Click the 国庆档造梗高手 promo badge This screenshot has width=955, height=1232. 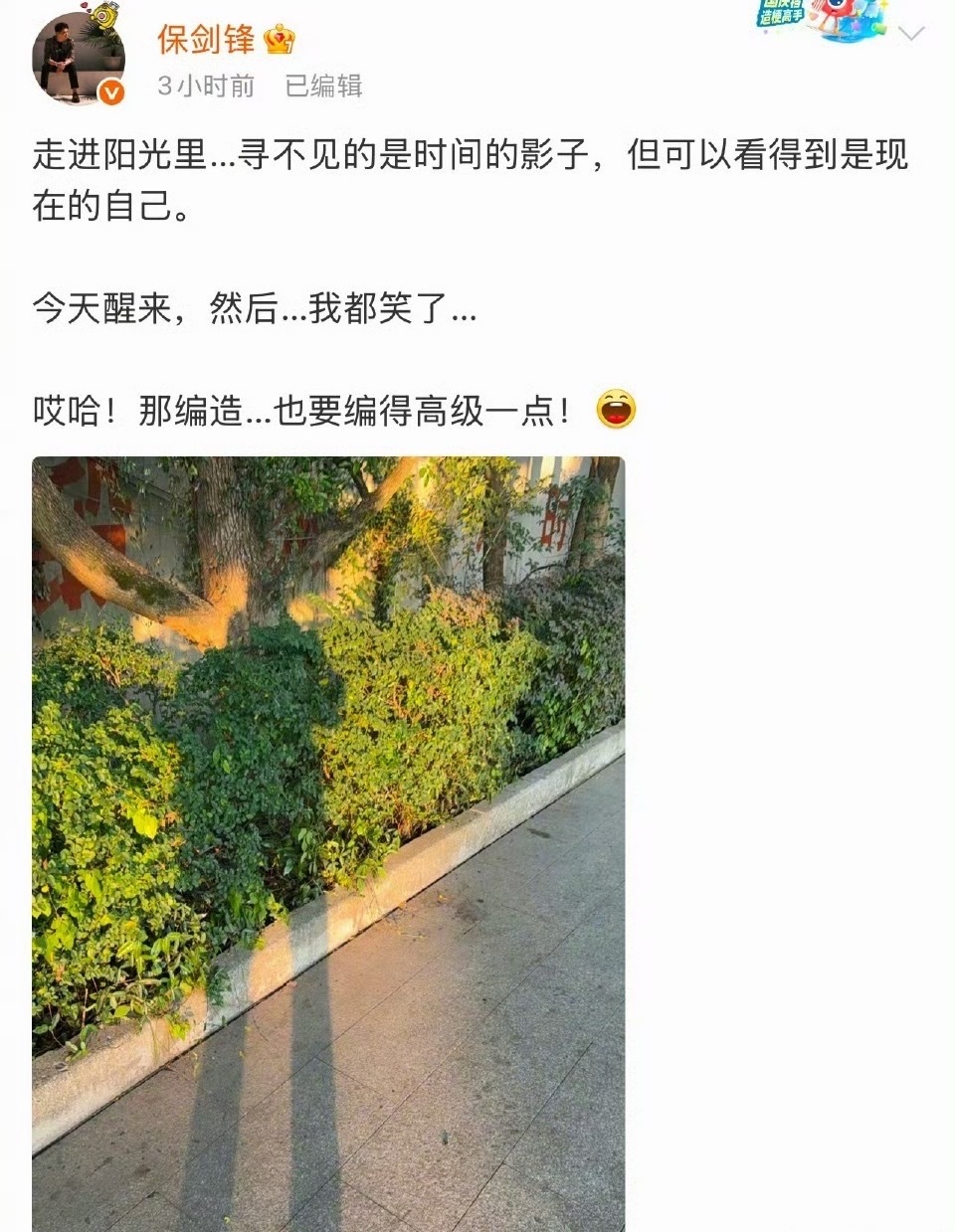[782, 12]
